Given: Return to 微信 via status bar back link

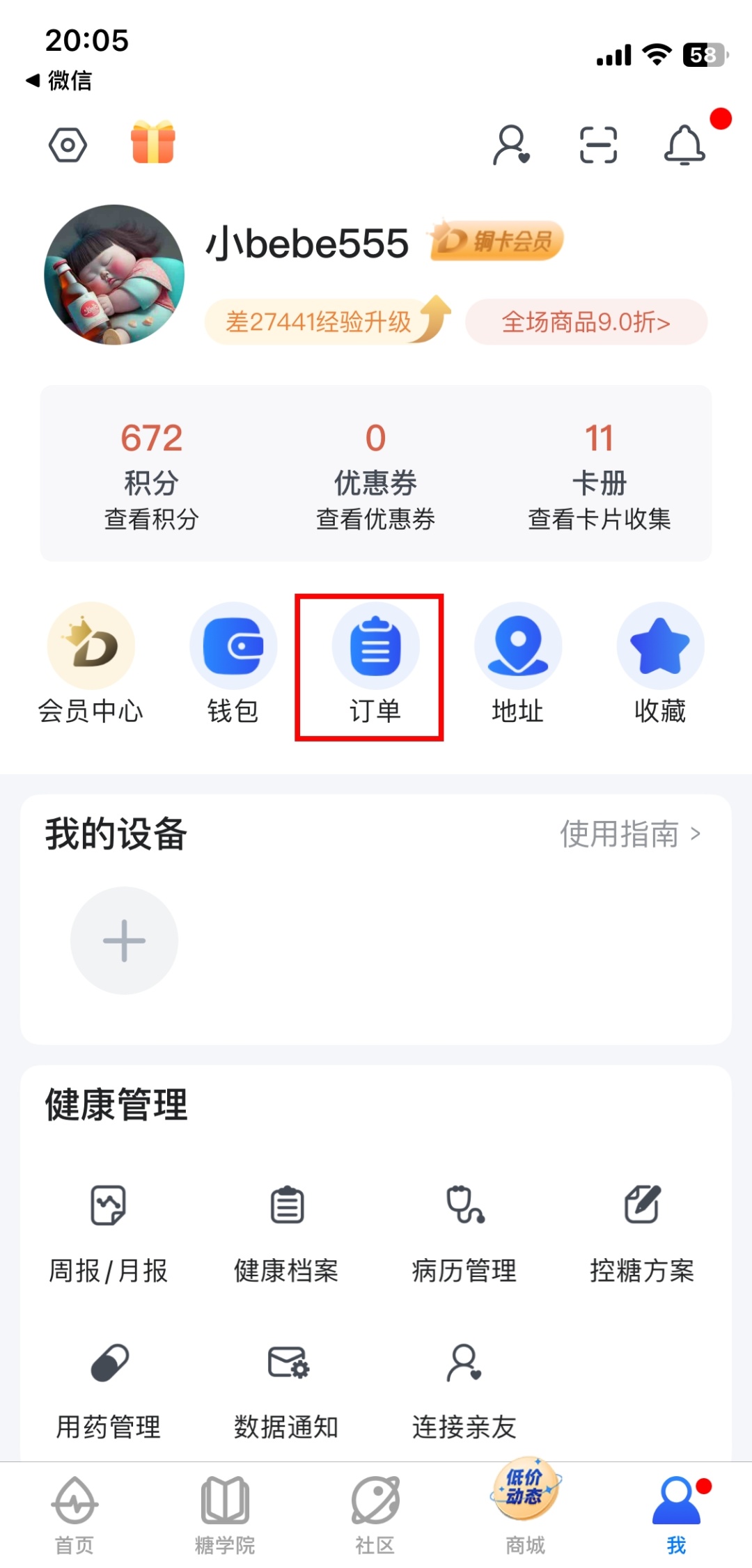Looking at the screenshot, I should click(x=60, y=81).
